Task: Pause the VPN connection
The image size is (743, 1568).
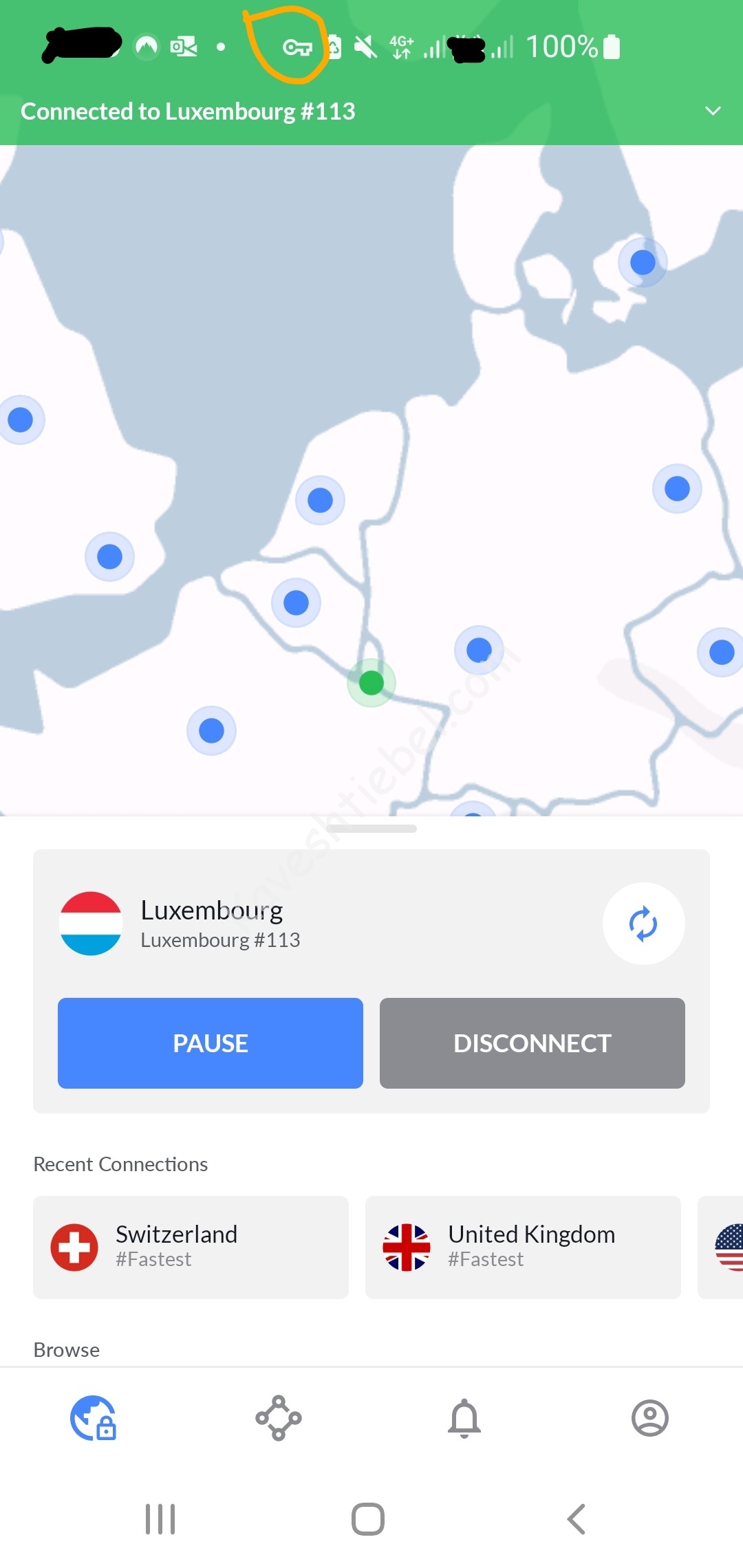Action: point(211,1043)
